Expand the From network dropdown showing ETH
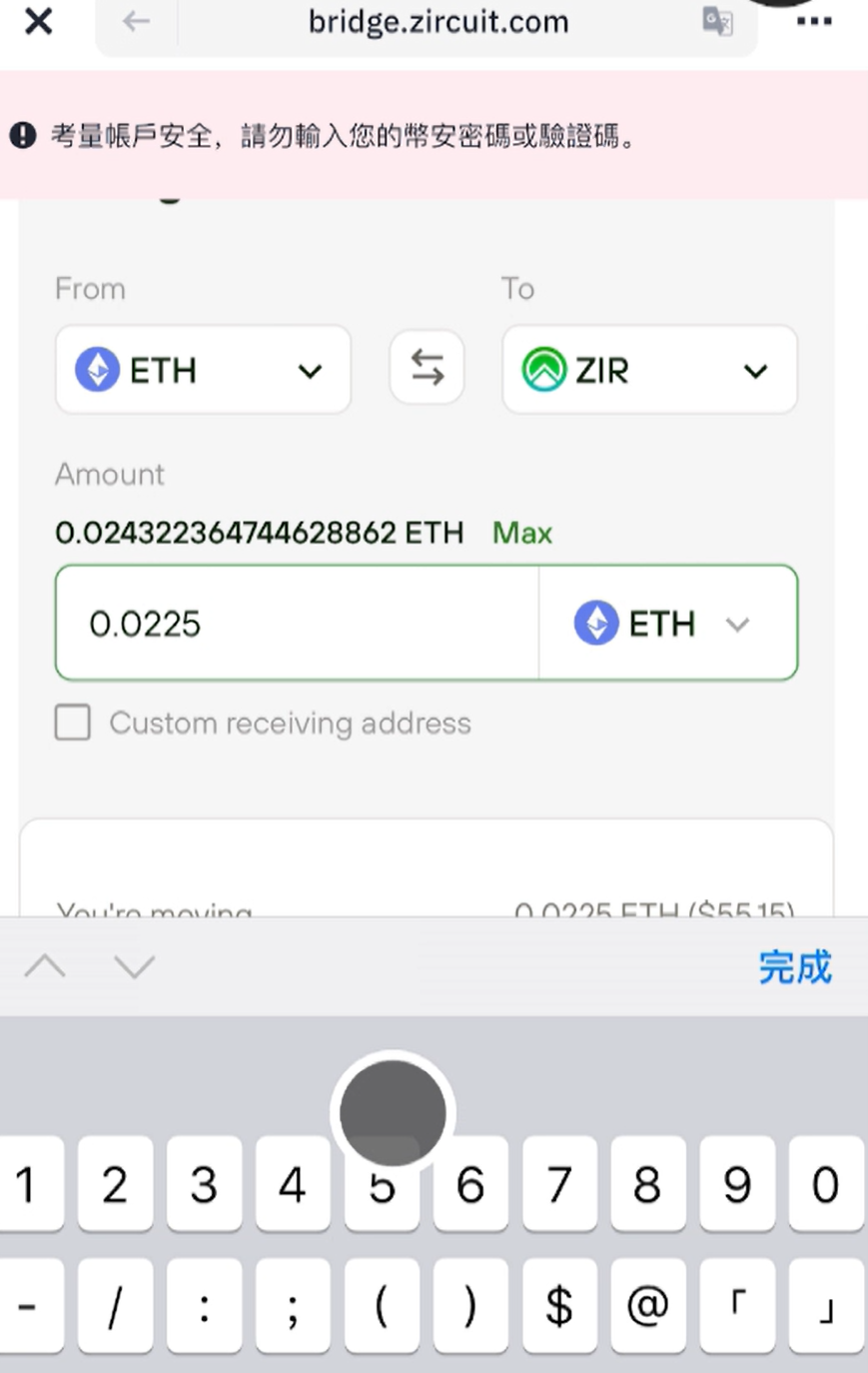868x1373 pixels. coord(203,370)
